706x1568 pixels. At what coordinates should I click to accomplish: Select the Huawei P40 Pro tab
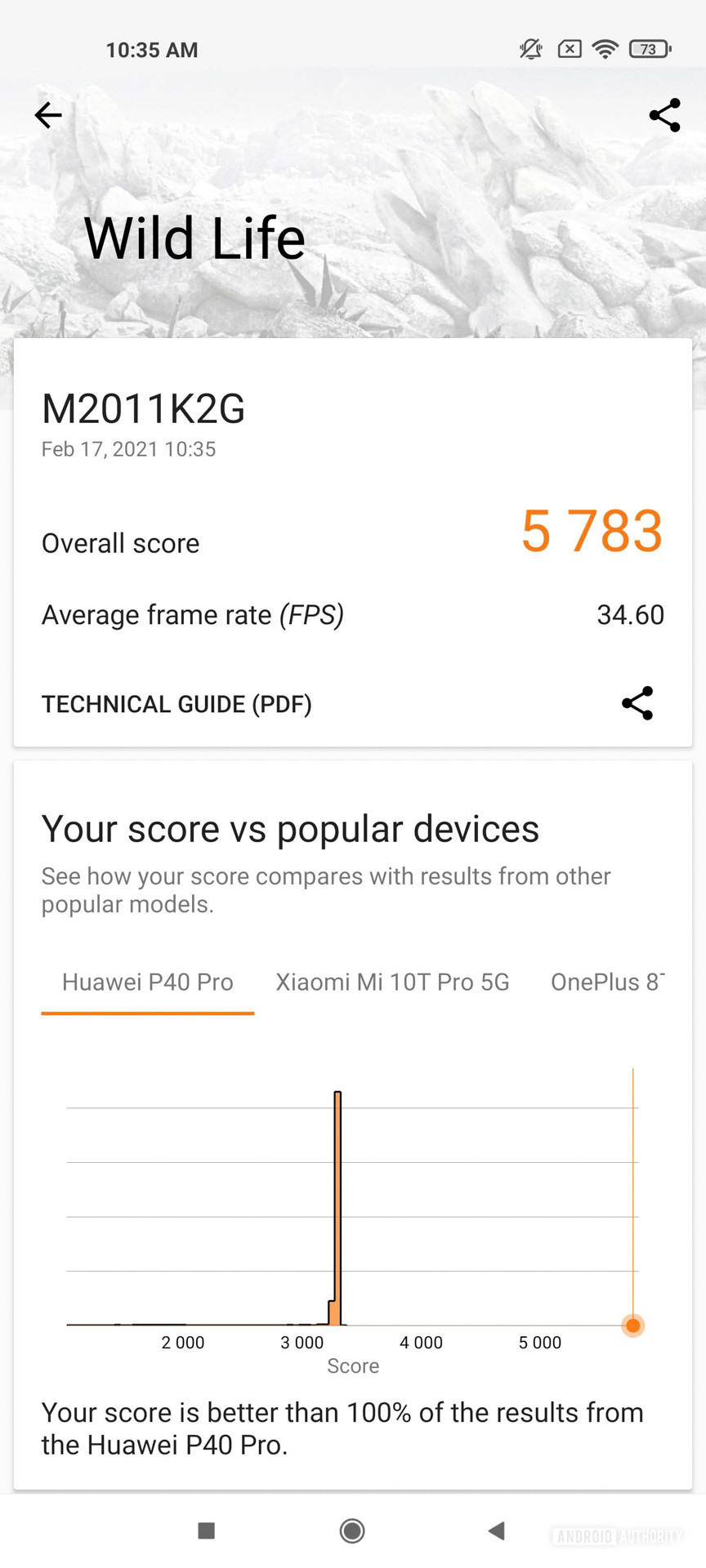[x=148, y=982]
